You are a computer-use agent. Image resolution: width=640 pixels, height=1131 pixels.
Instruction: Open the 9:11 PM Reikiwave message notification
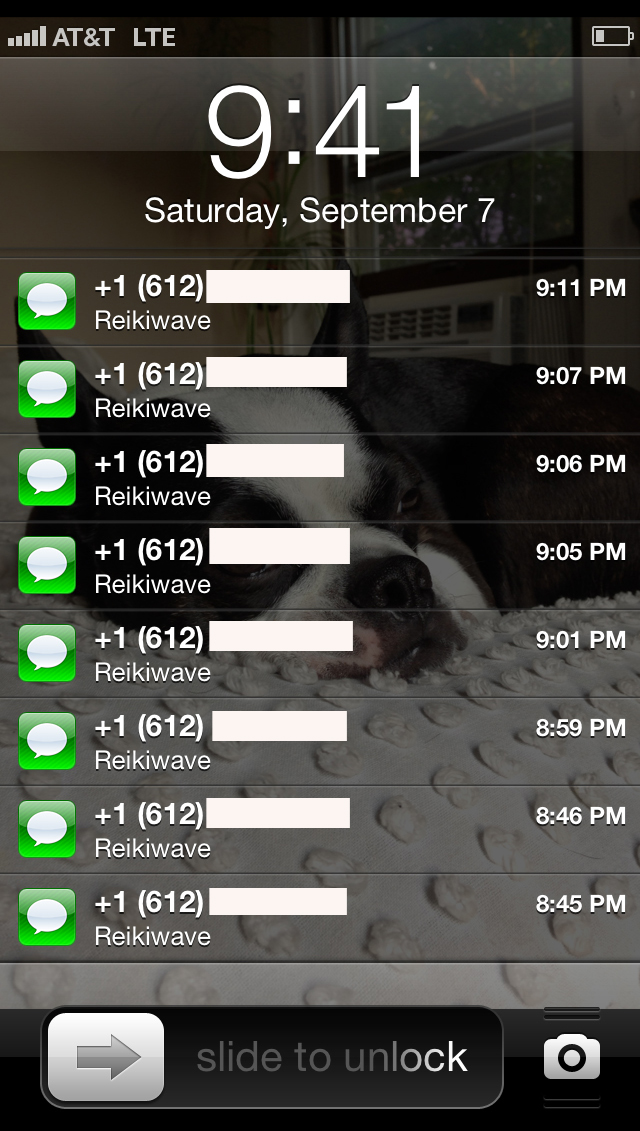(x=320, y=303)
